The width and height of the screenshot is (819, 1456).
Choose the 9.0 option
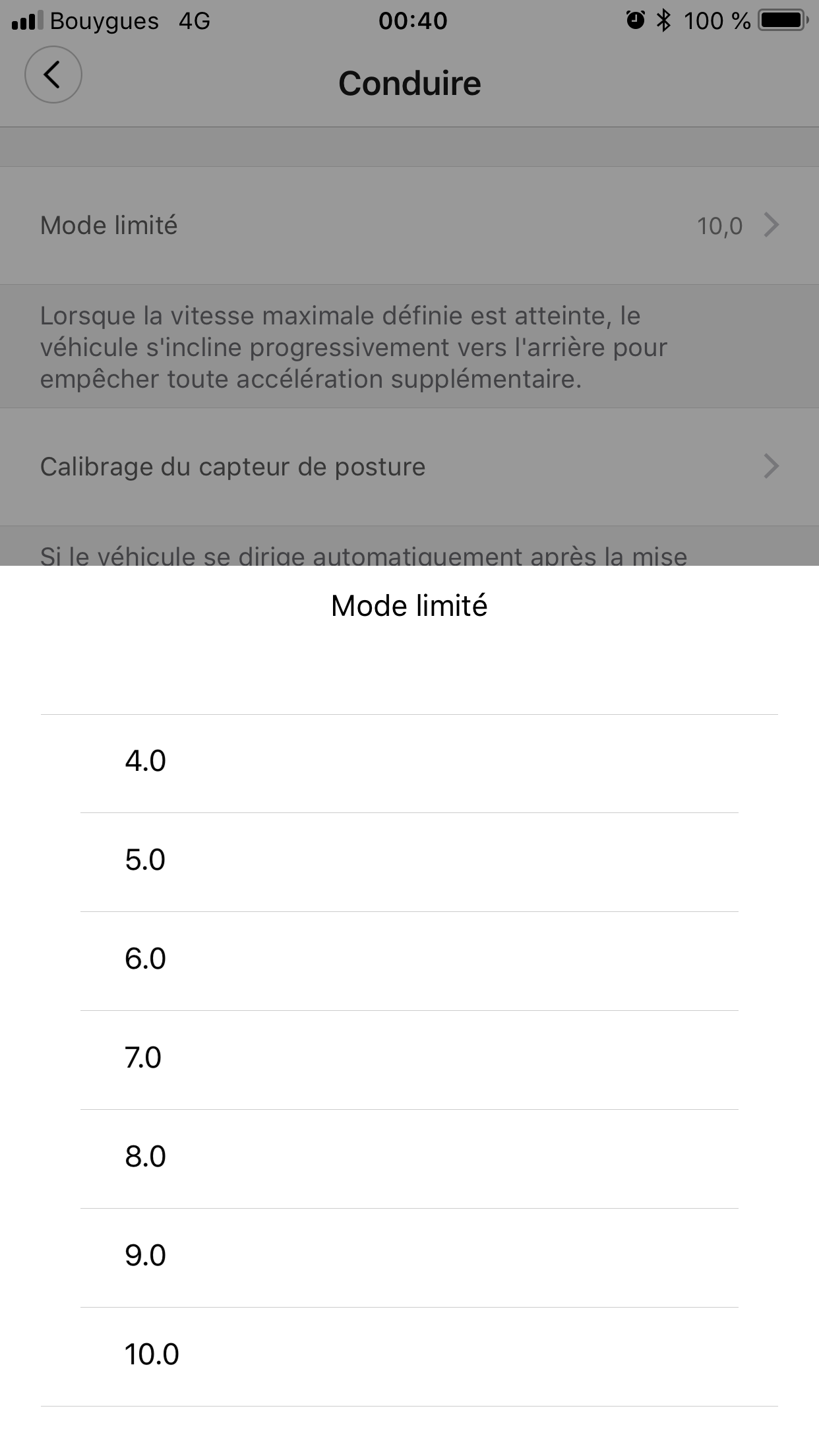pyautogui.click(x=409, y=1258)
